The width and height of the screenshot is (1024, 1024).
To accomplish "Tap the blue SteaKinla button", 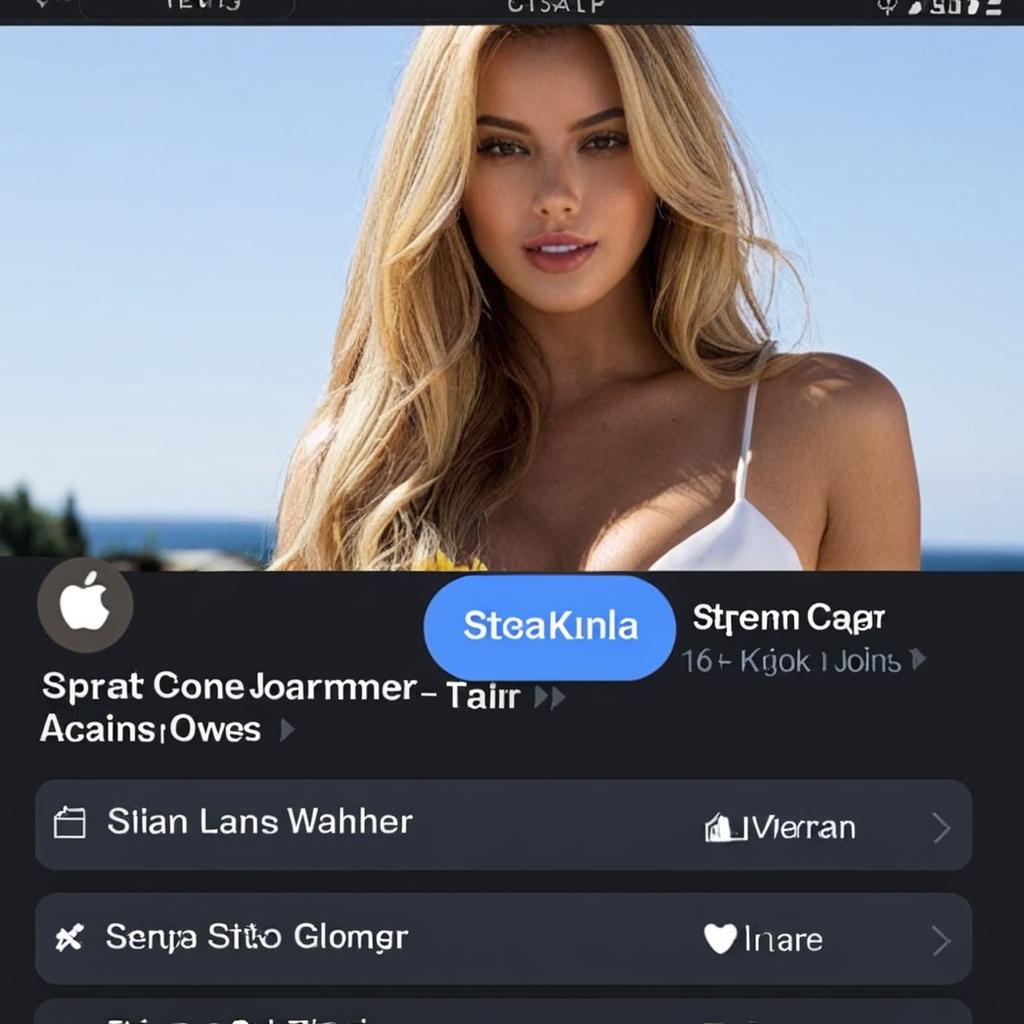I will tap(549, 627).
